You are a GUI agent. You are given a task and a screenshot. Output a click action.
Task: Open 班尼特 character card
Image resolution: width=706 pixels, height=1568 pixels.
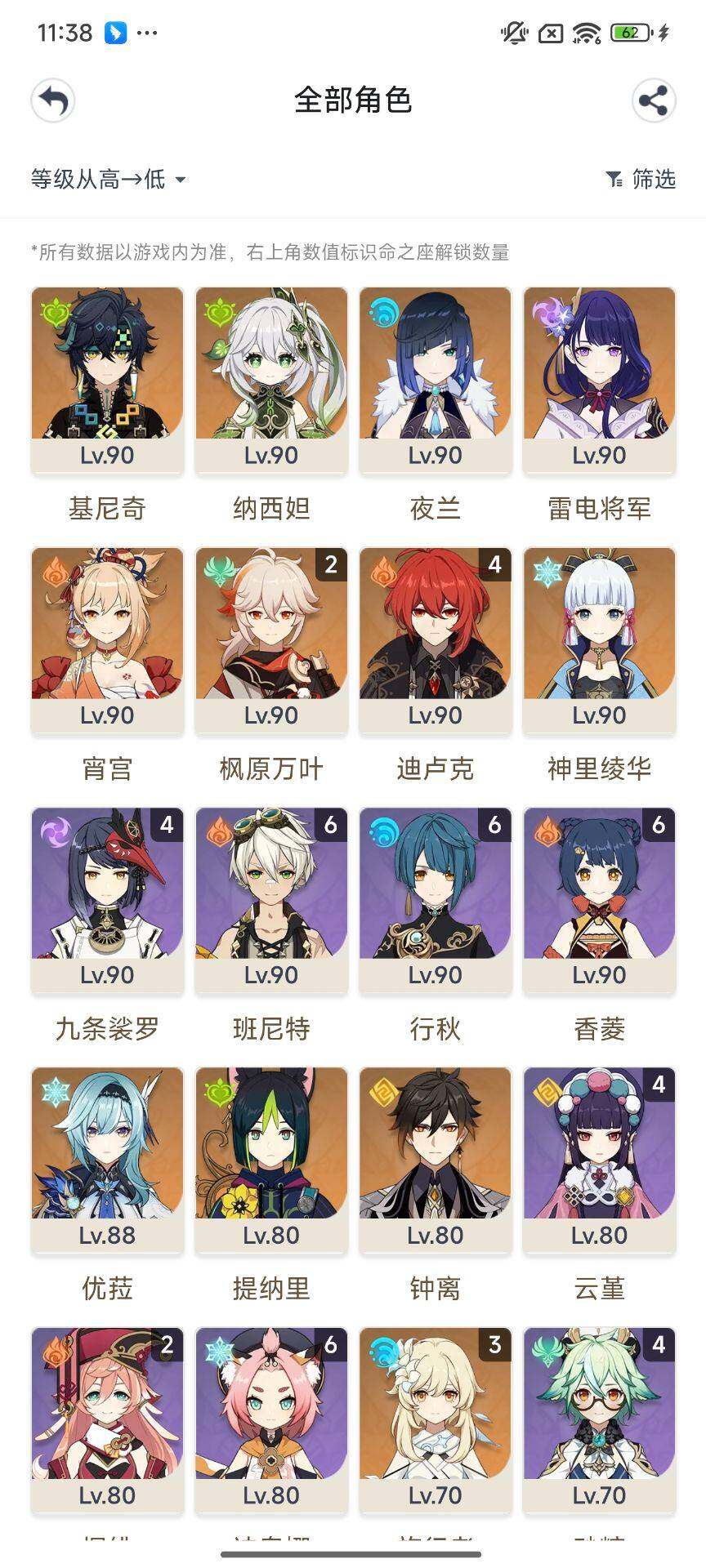271,899
